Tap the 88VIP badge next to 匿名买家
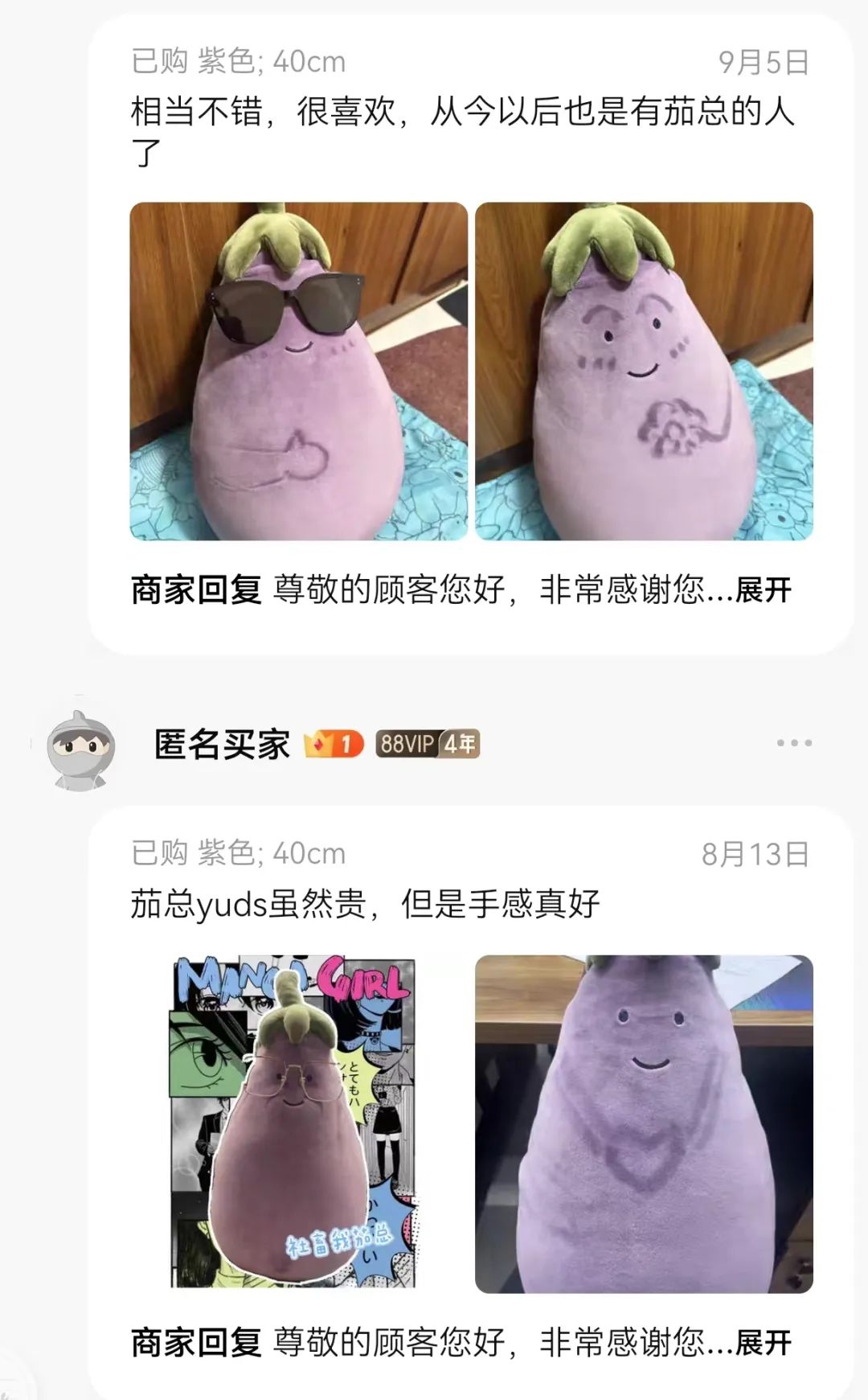The width and height of the screenshot is (868, 1400). [428, 744]
